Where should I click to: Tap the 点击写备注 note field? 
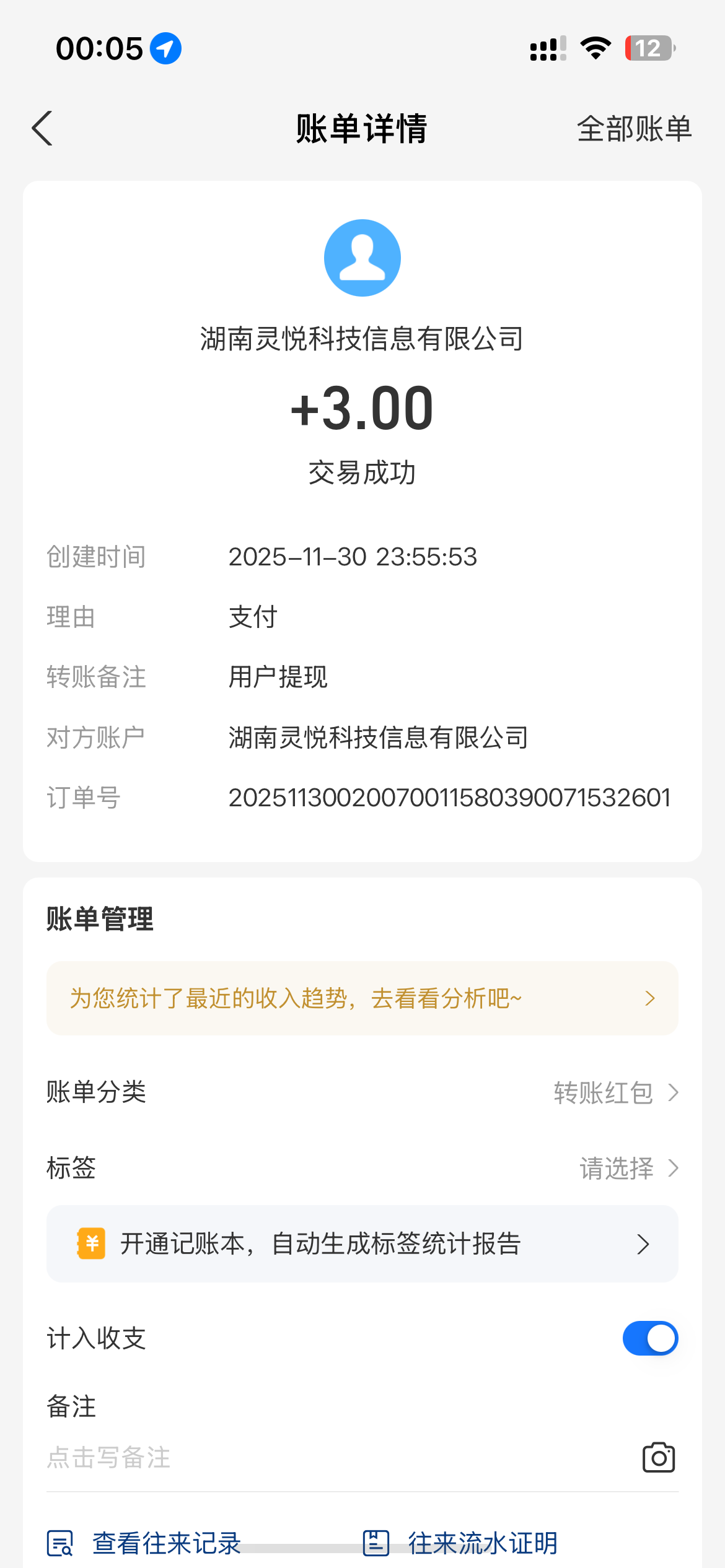(x=310, y=1458)
